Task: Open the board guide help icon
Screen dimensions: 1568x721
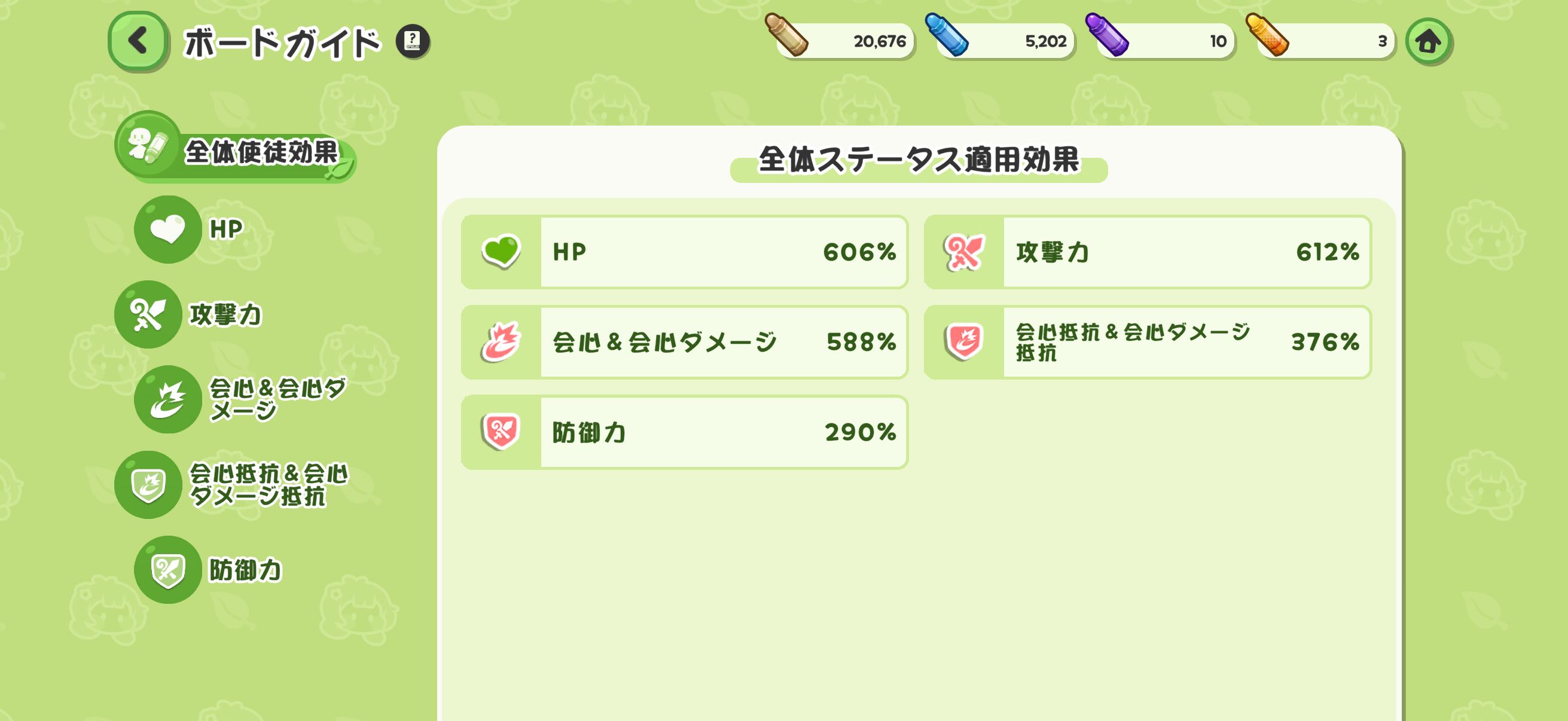Action: pos(413,41)
